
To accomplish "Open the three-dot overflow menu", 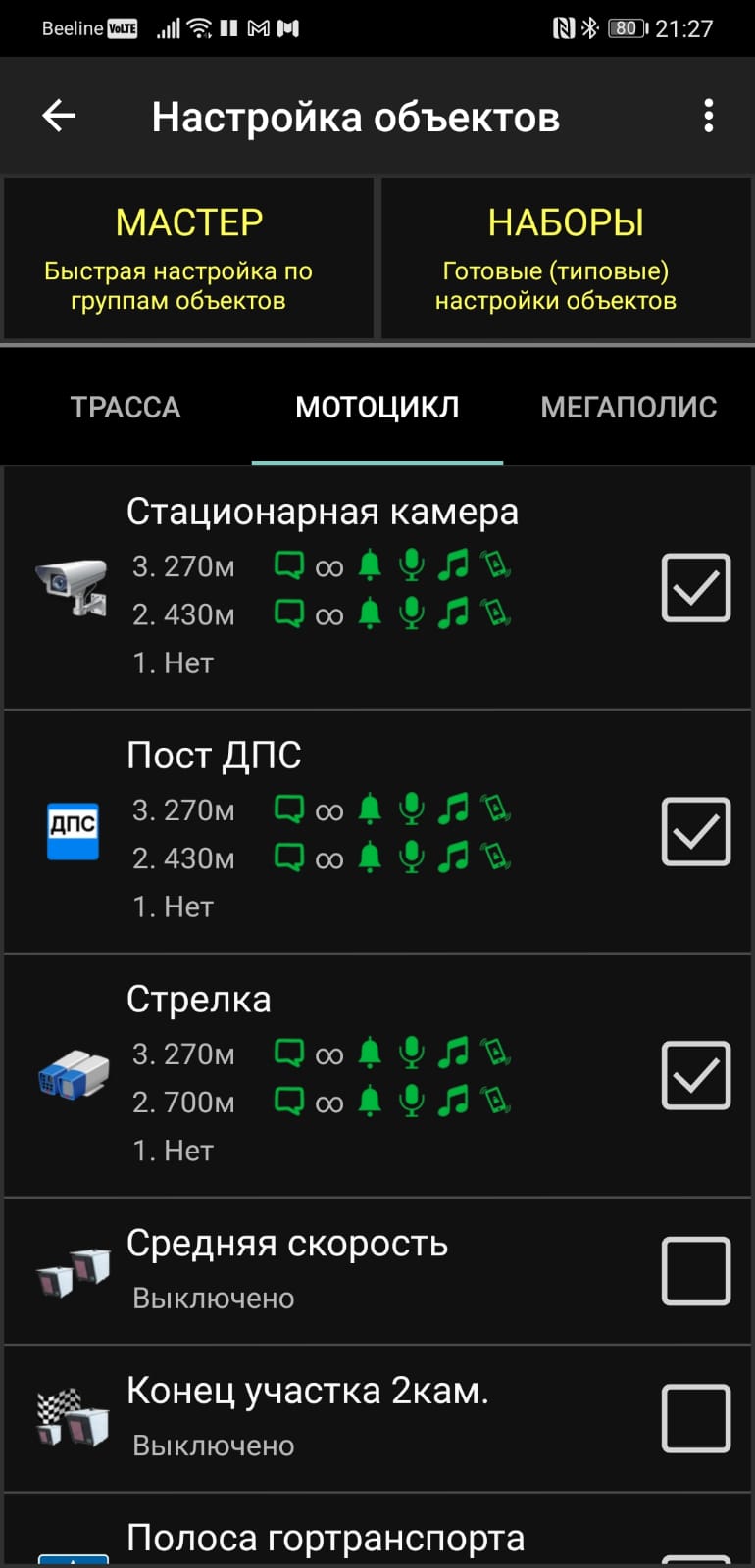I will (708, 117).
